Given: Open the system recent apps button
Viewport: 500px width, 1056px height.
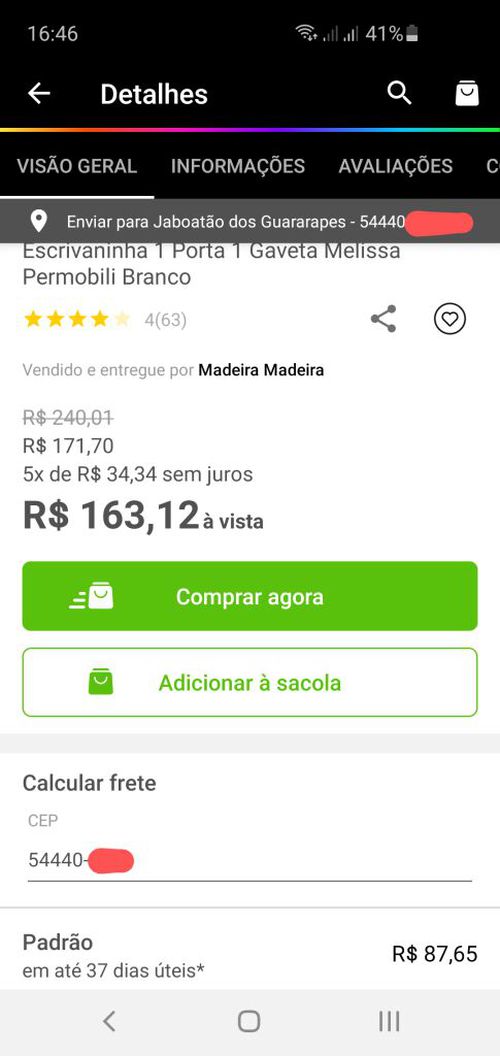Looking at the screenshot, I should (389, 1021).
